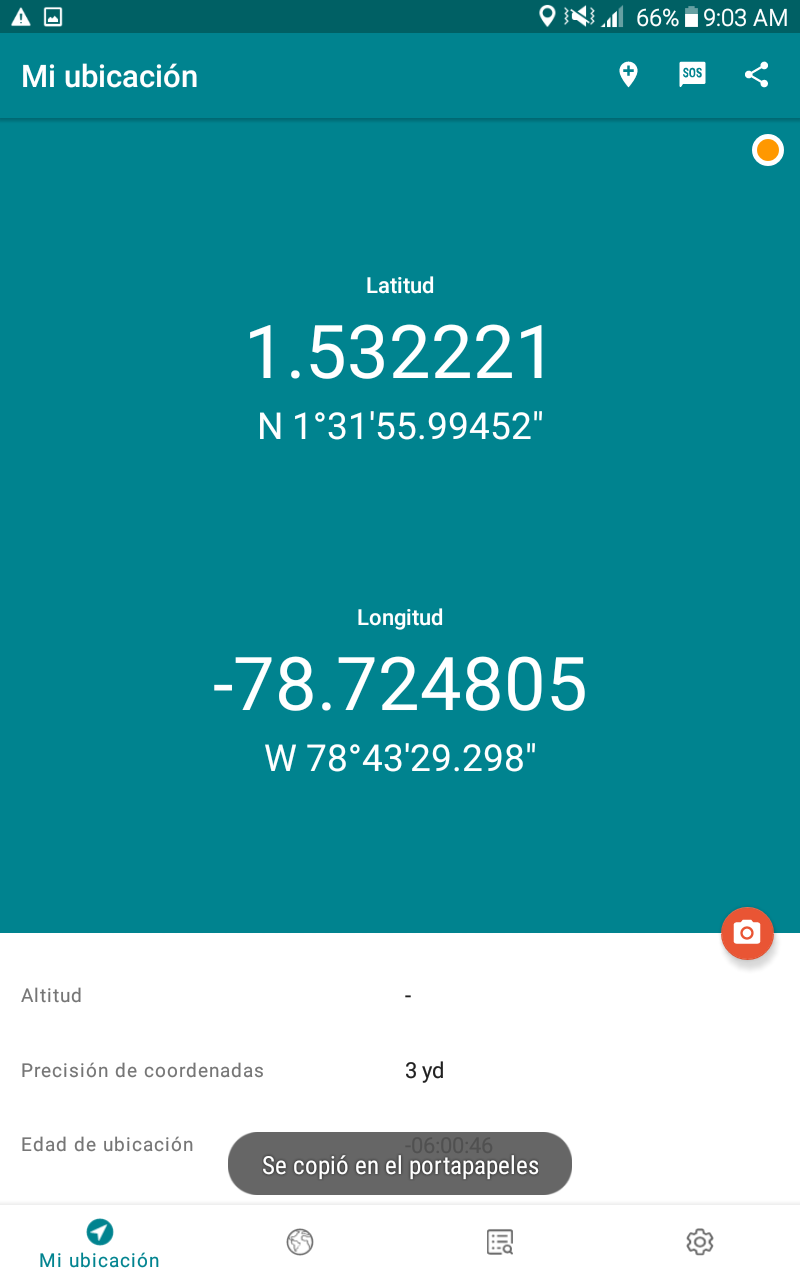Share the current location
Screen dimensions: 800x1280
(x=757, y=75)
